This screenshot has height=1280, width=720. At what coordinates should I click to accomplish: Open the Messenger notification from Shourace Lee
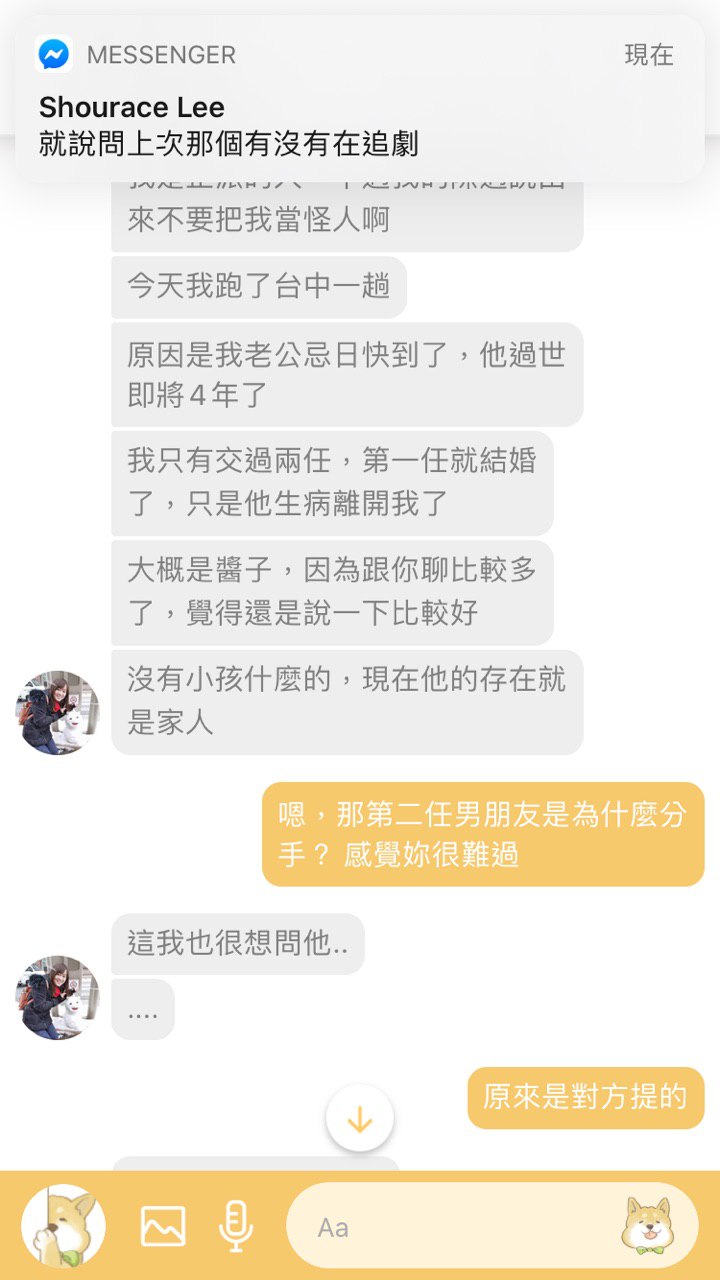[360, 100]
